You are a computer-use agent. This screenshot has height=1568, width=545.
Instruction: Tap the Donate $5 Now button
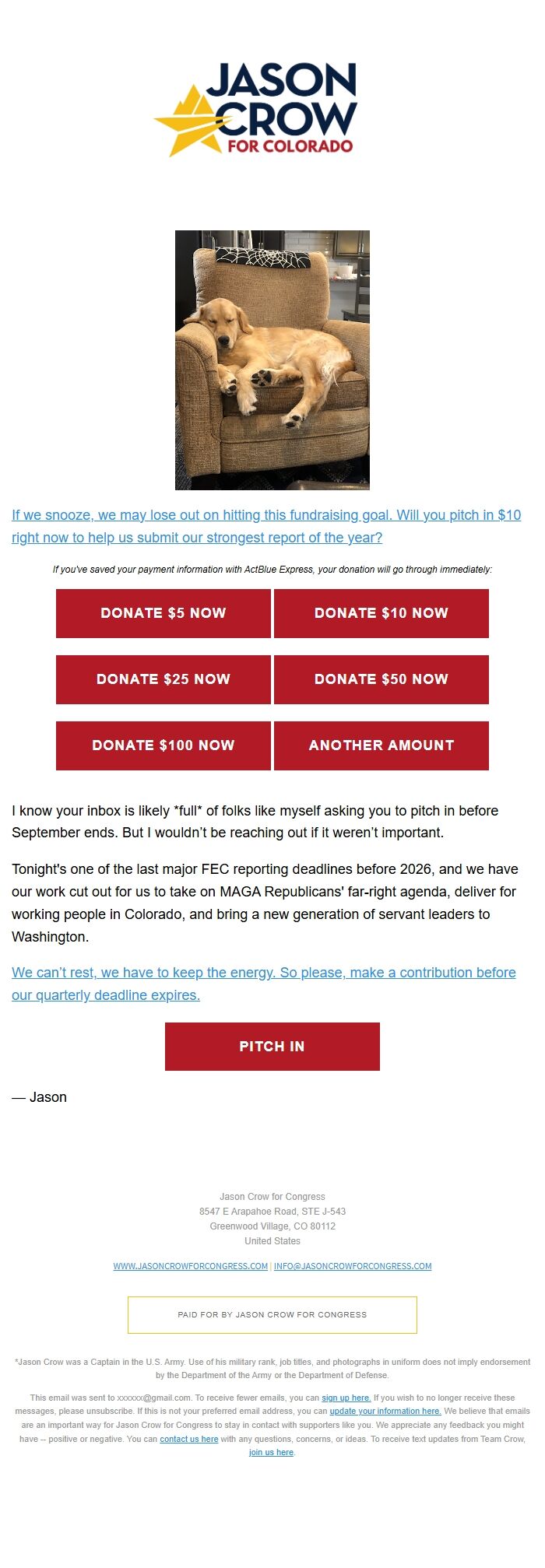pyautogui.click(x=163, y=613)
